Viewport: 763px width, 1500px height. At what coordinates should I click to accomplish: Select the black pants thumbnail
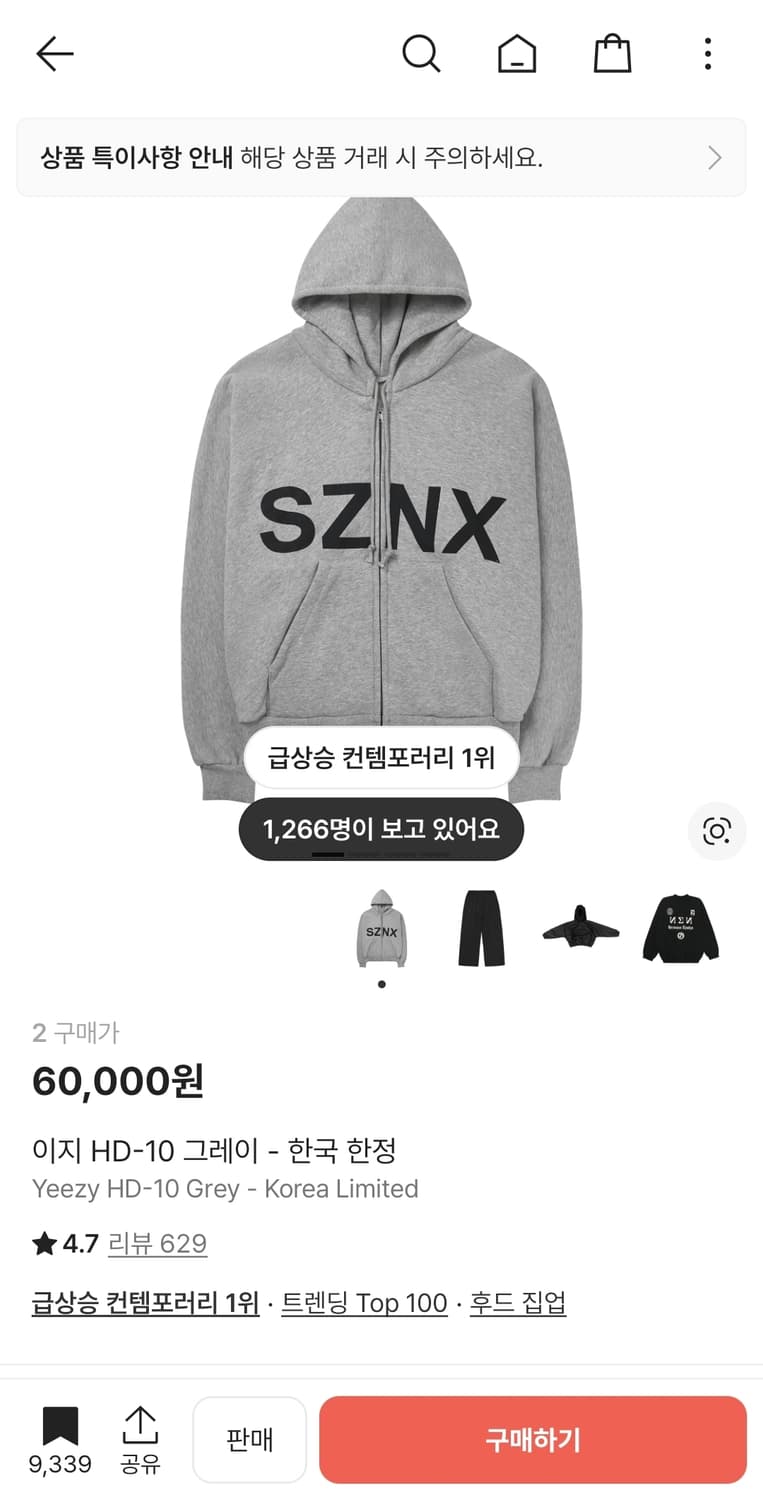(480, 928)
